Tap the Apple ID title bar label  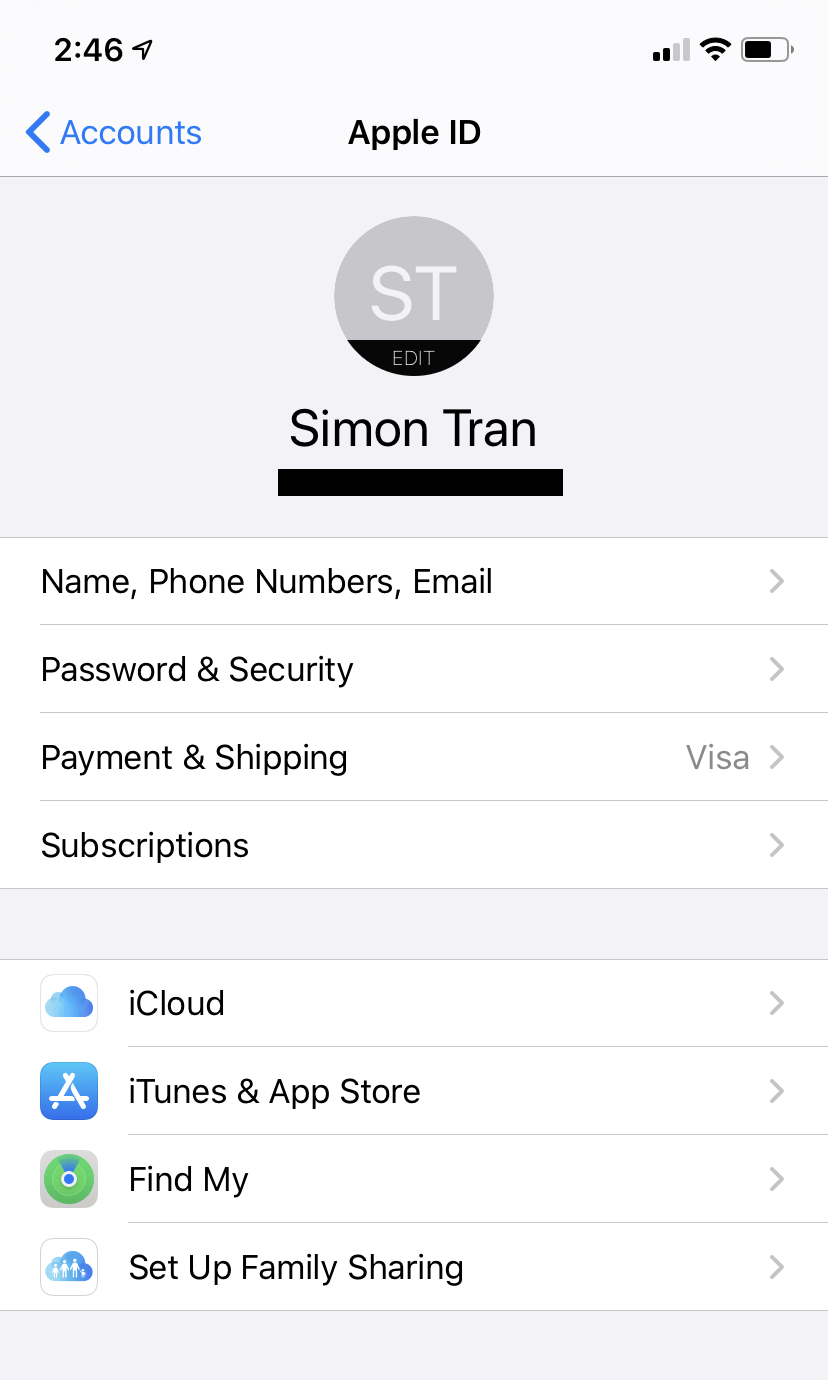[x=414, y=131]
